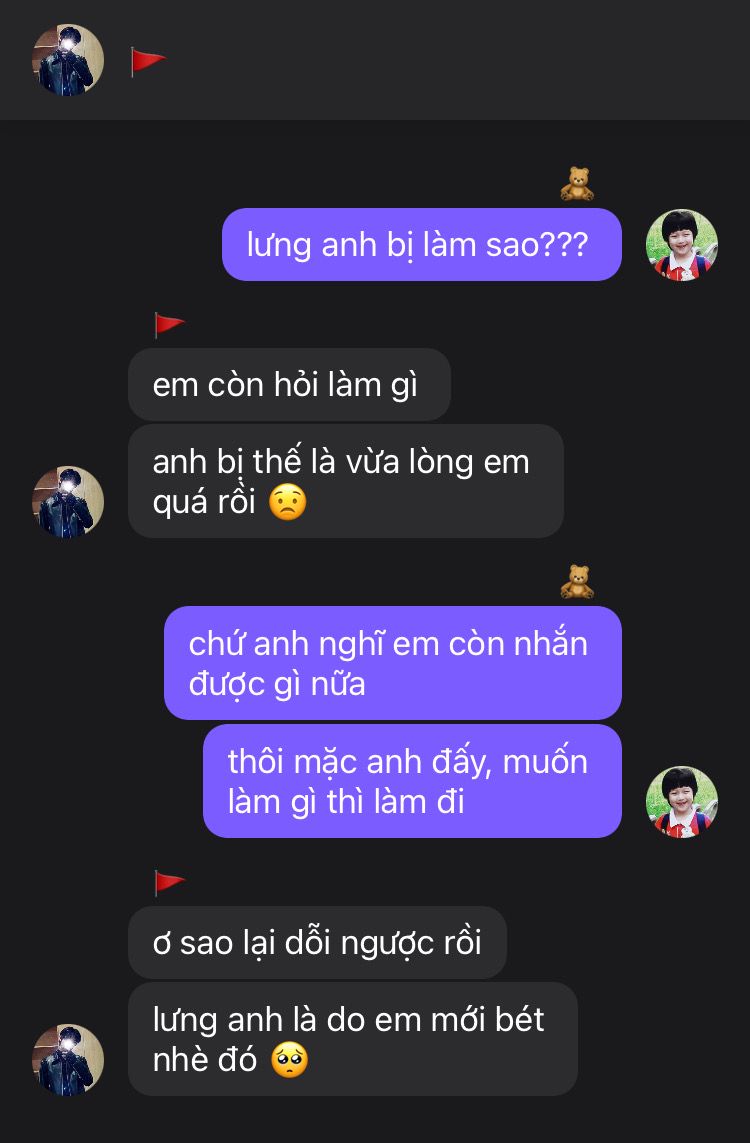Open the contact's profile photo in the header
This screenshot has height=1143, width=750.
(68, 60)
